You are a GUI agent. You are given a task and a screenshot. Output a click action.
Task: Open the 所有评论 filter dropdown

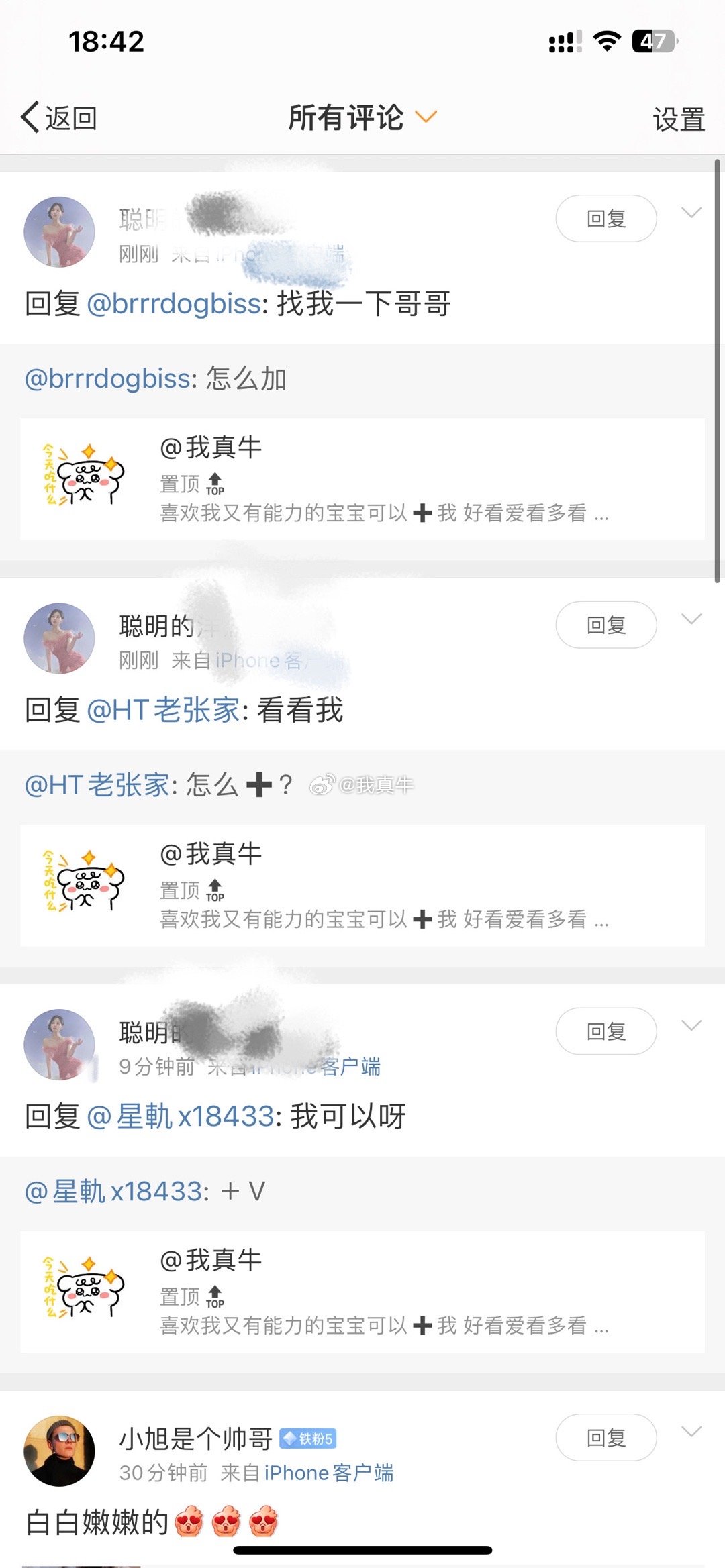[362, 117]
